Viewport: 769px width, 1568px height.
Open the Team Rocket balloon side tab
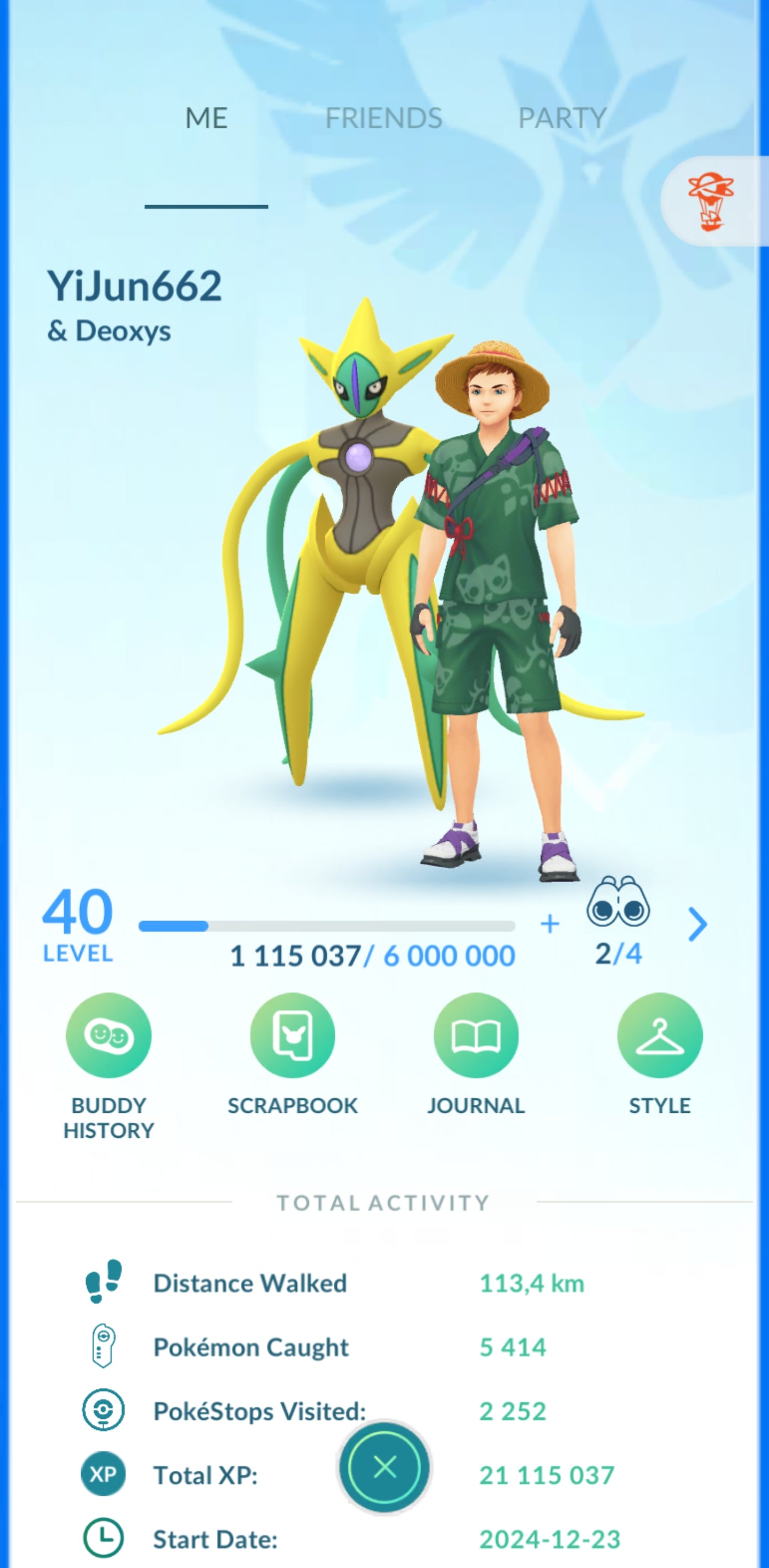click(x=712, y=201)
